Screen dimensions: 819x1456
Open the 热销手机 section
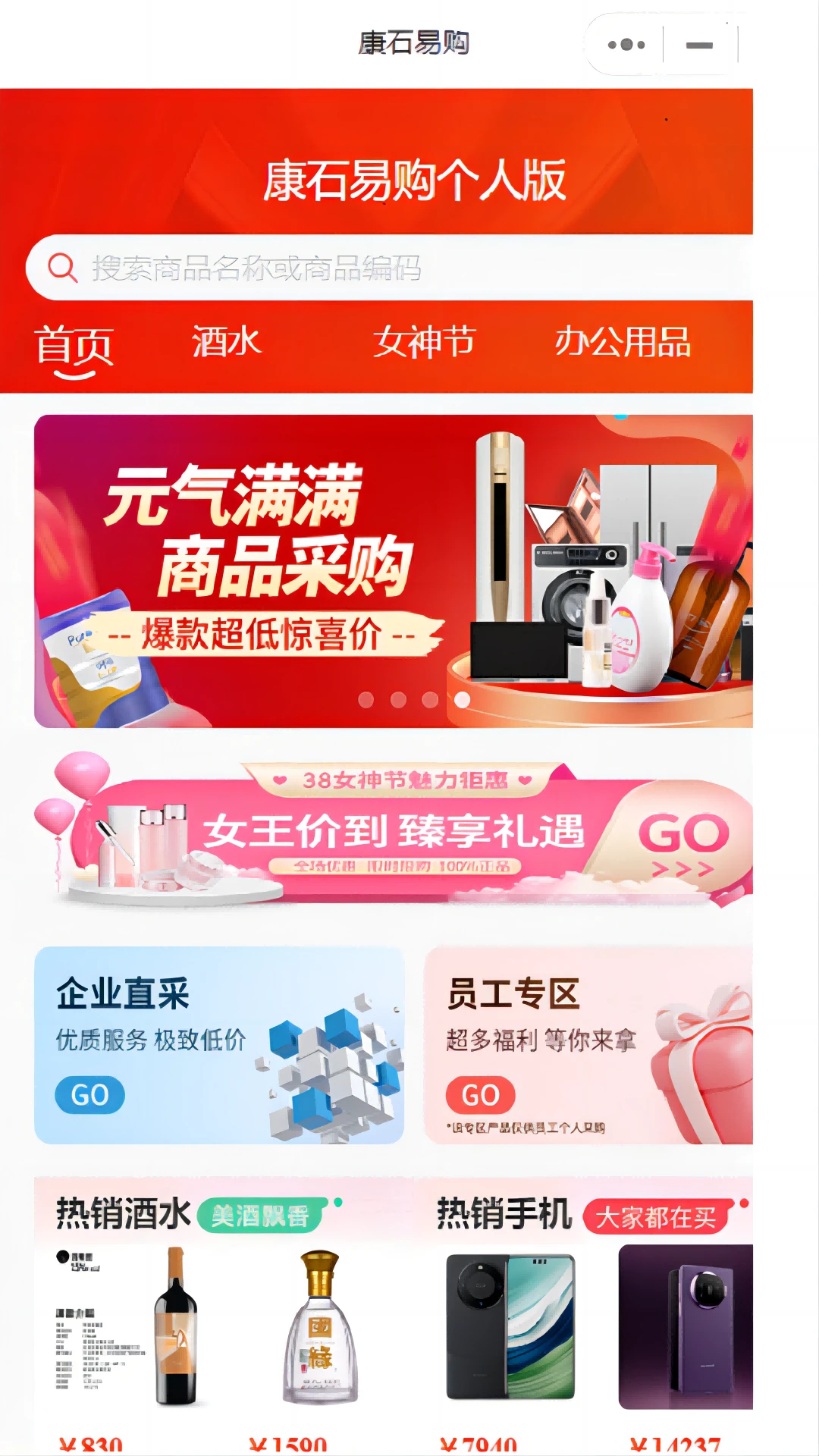(504, 1213)
